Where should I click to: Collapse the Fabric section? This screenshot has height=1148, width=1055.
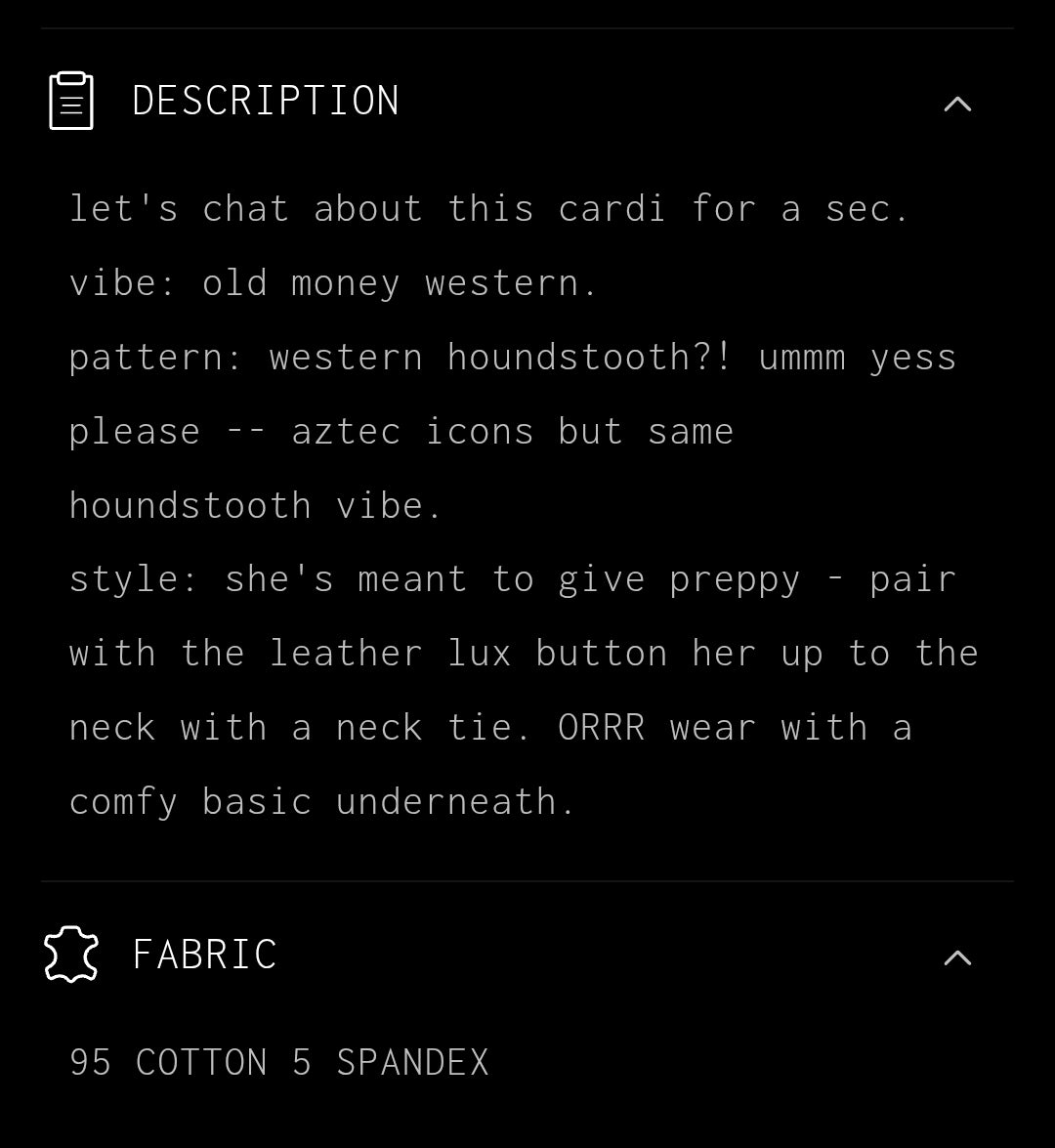point(957,957)
